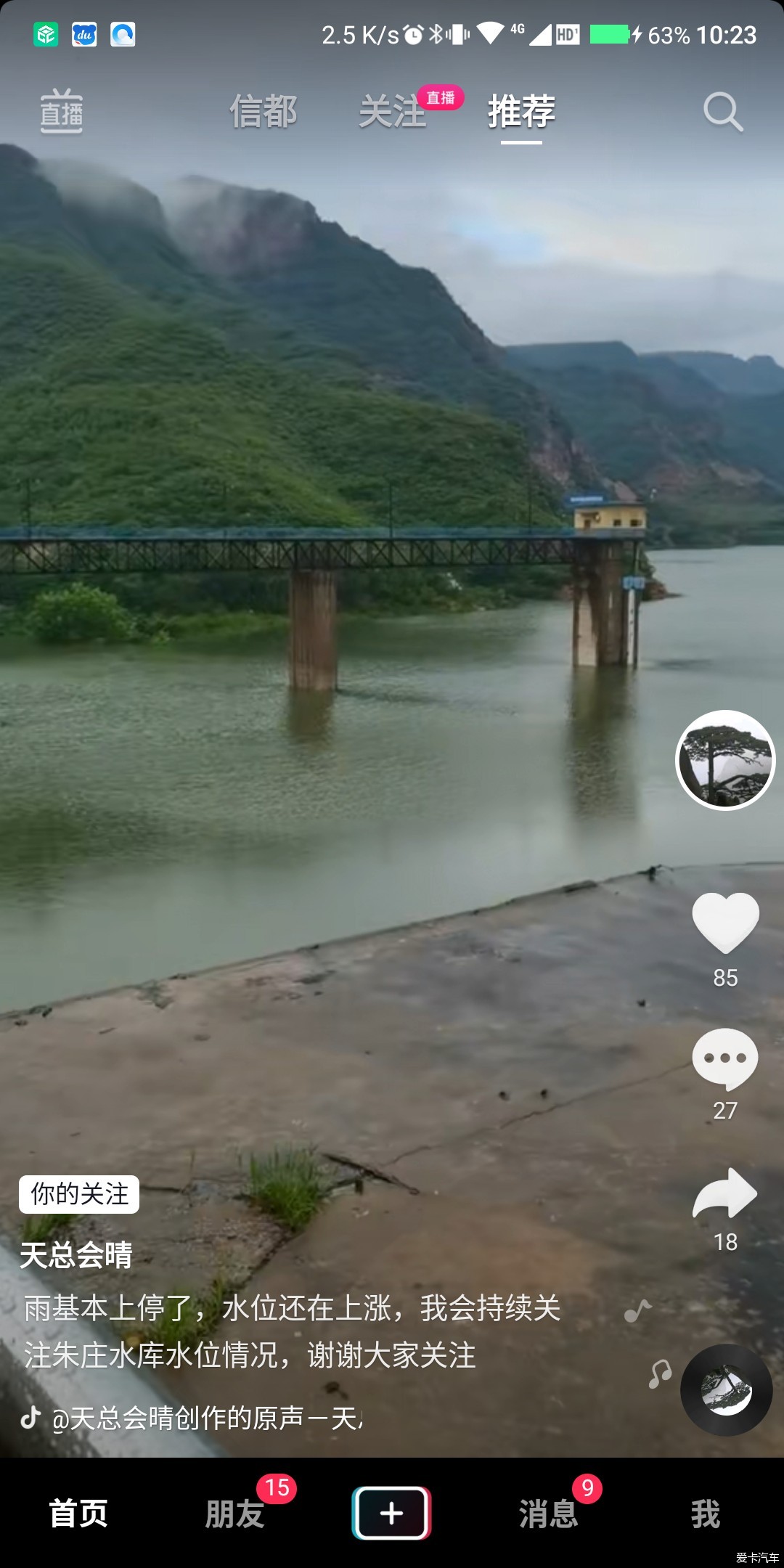Open the search magnifier

723,112
